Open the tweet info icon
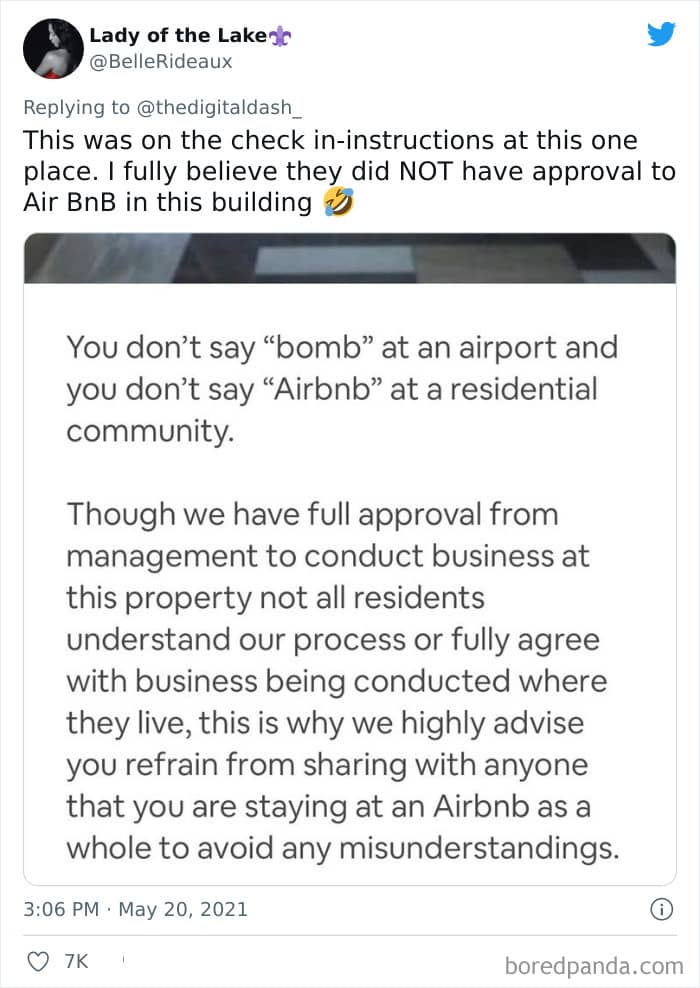Viewport: 700px width, 988px height. (662, 909)
